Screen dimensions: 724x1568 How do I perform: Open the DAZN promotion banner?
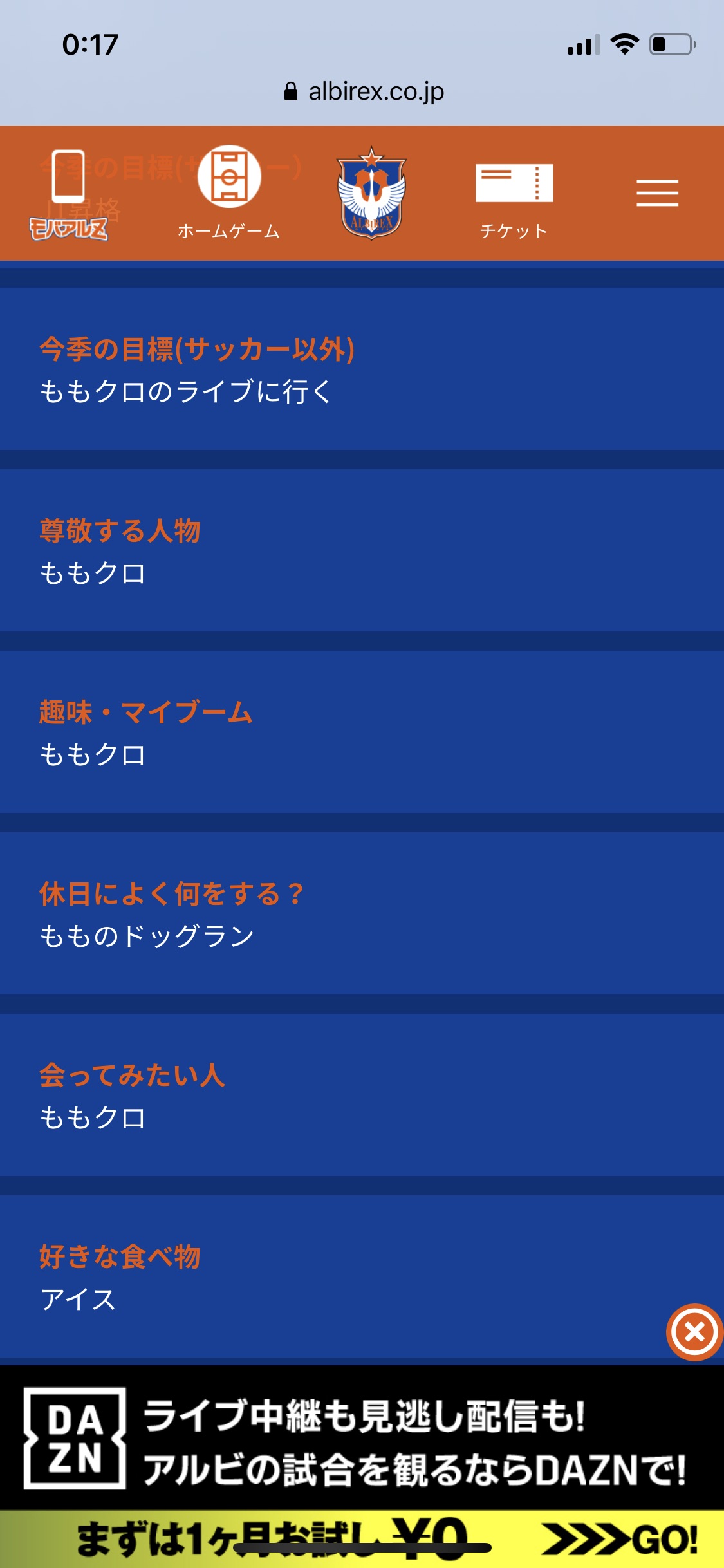pos(362,1466)
